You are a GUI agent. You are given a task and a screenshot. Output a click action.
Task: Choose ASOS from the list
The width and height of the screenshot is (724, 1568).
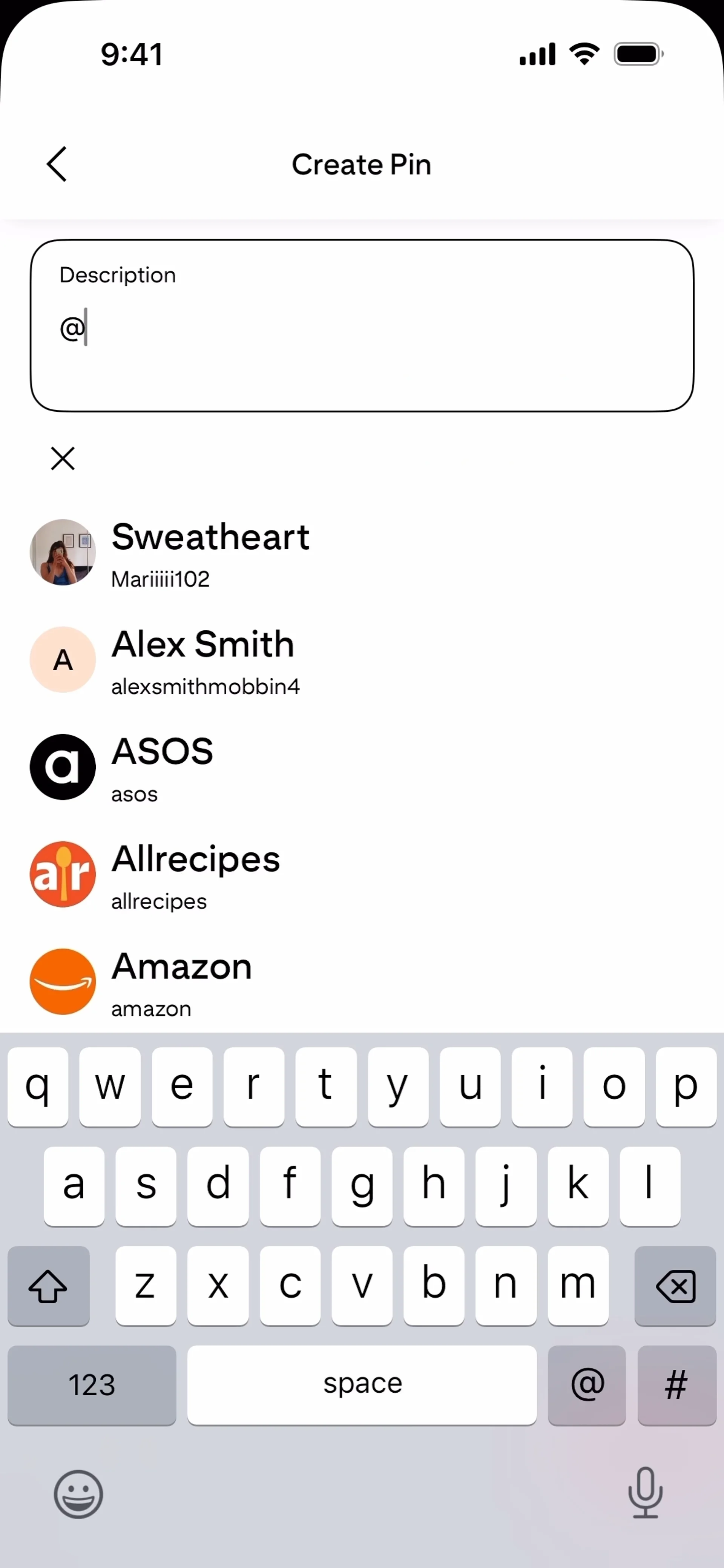point(362,767)
